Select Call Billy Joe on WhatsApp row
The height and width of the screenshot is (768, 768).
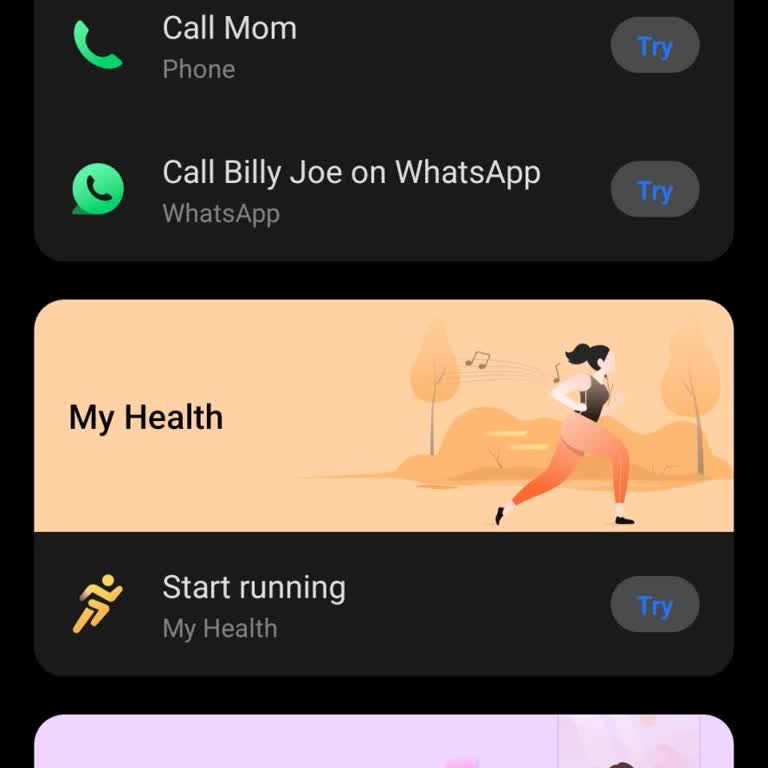coord(350,190)
